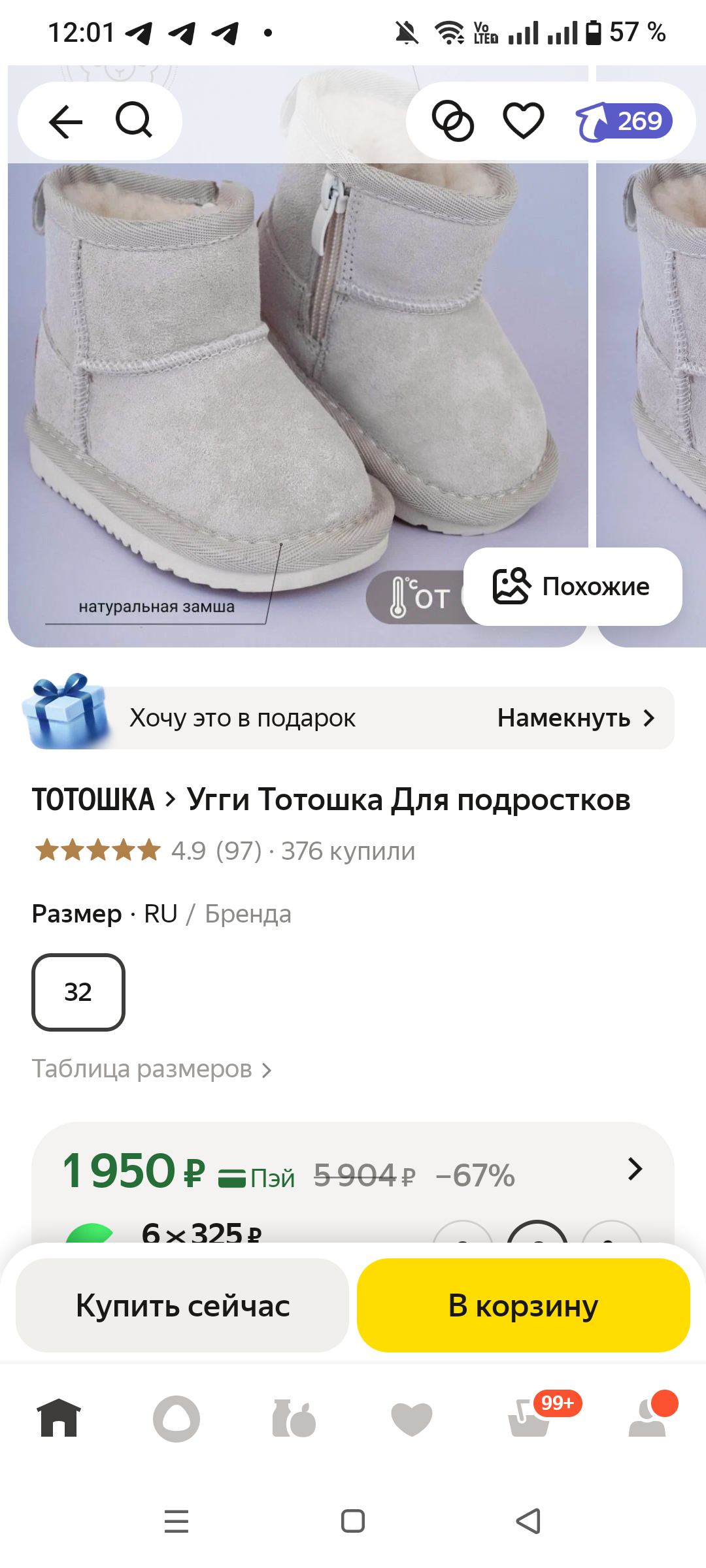Open recent apps from system bar

176,1522
